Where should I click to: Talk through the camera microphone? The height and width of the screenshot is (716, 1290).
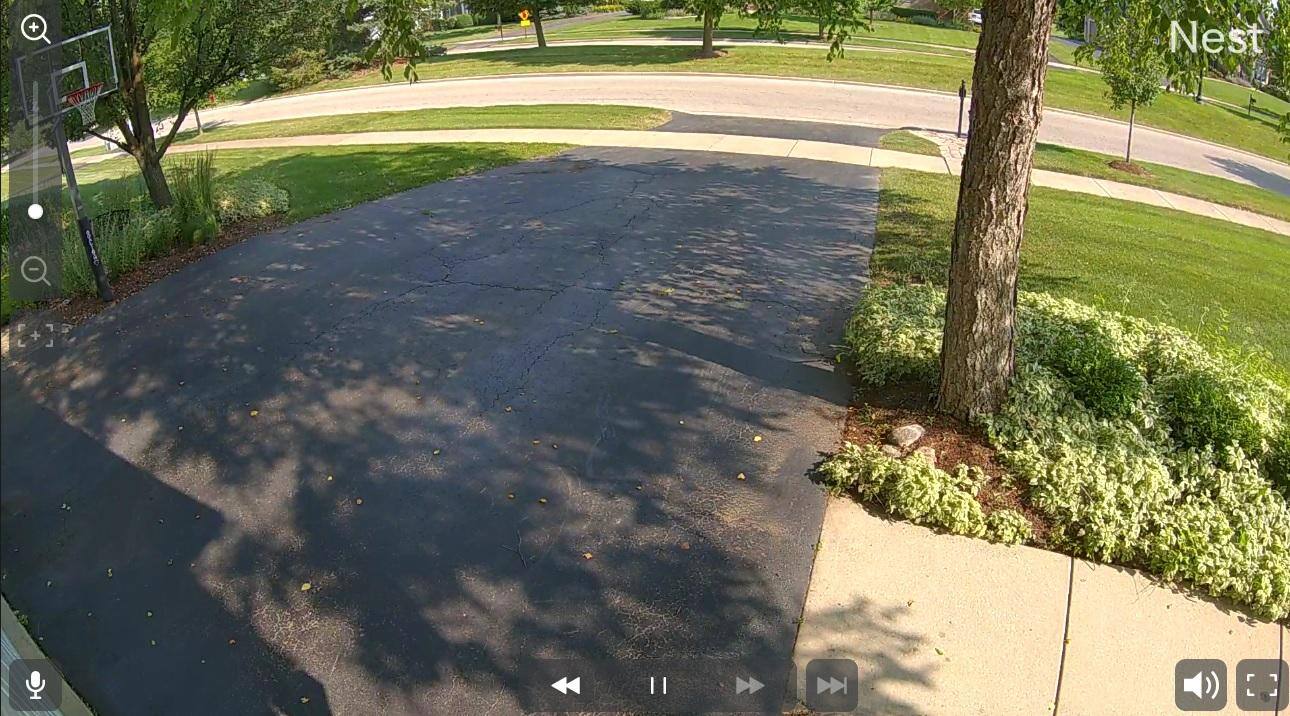click(35, 685)
